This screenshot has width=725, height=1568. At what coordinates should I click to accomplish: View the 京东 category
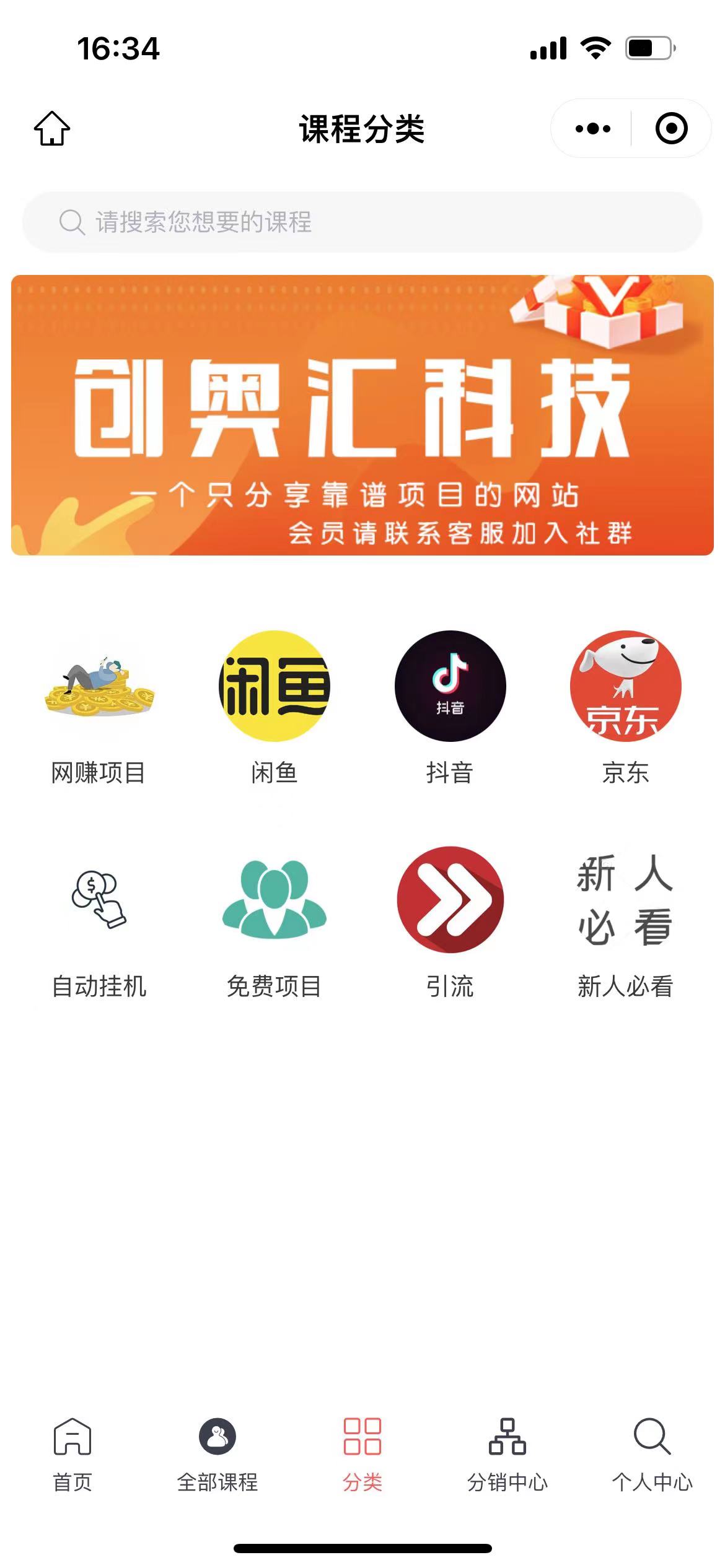tap(625, 707)
